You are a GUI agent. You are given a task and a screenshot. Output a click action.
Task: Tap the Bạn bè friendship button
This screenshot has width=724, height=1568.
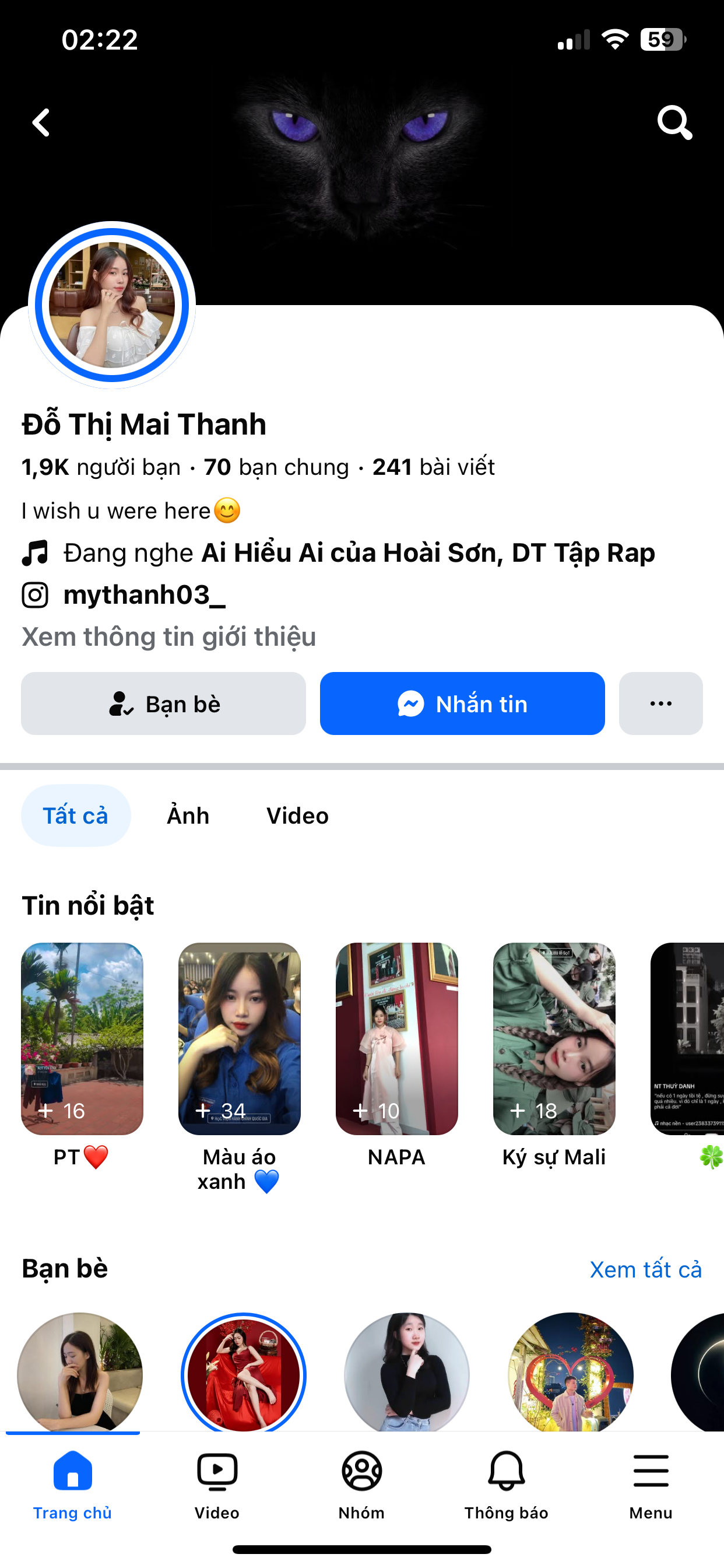pos(163,703)
